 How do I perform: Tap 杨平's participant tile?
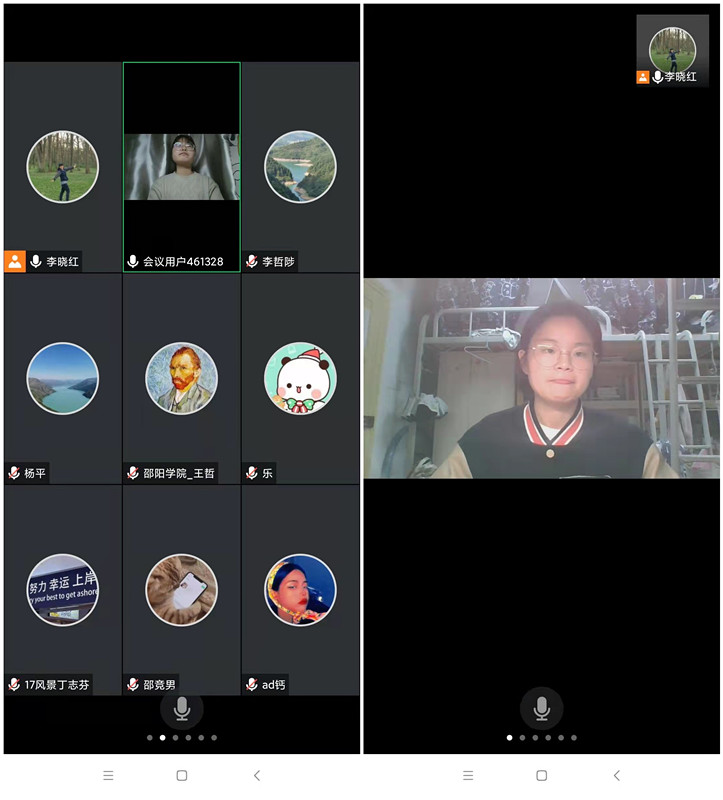(63, 379)
